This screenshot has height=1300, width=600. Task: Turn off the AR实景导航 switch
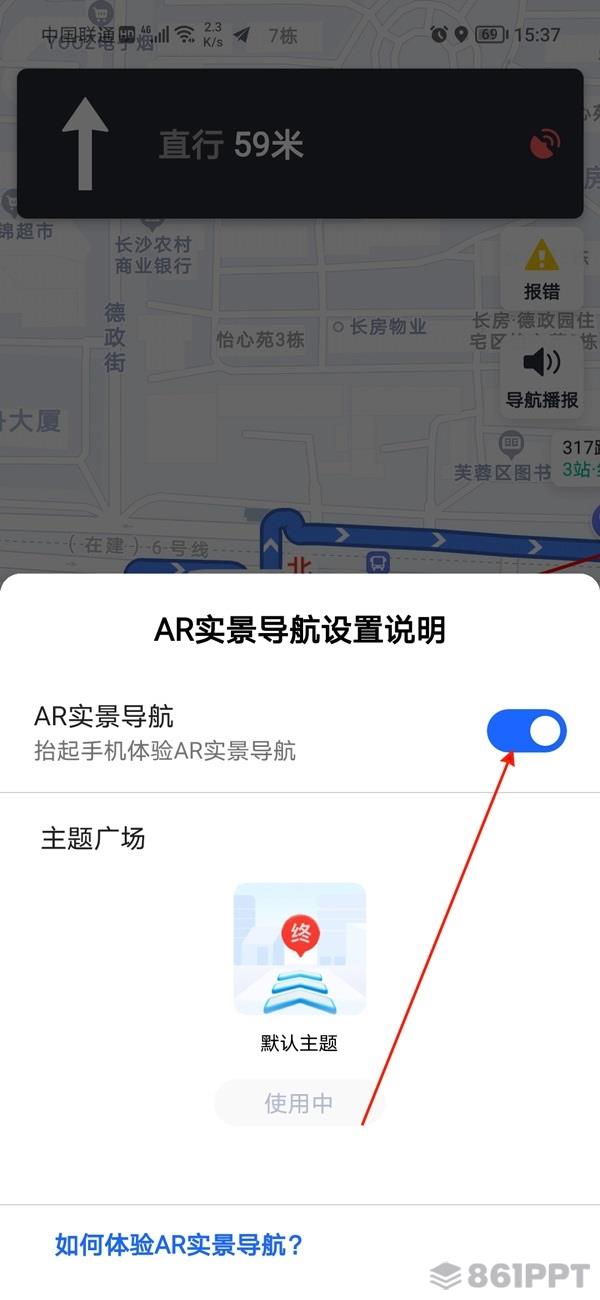(527, 732)
